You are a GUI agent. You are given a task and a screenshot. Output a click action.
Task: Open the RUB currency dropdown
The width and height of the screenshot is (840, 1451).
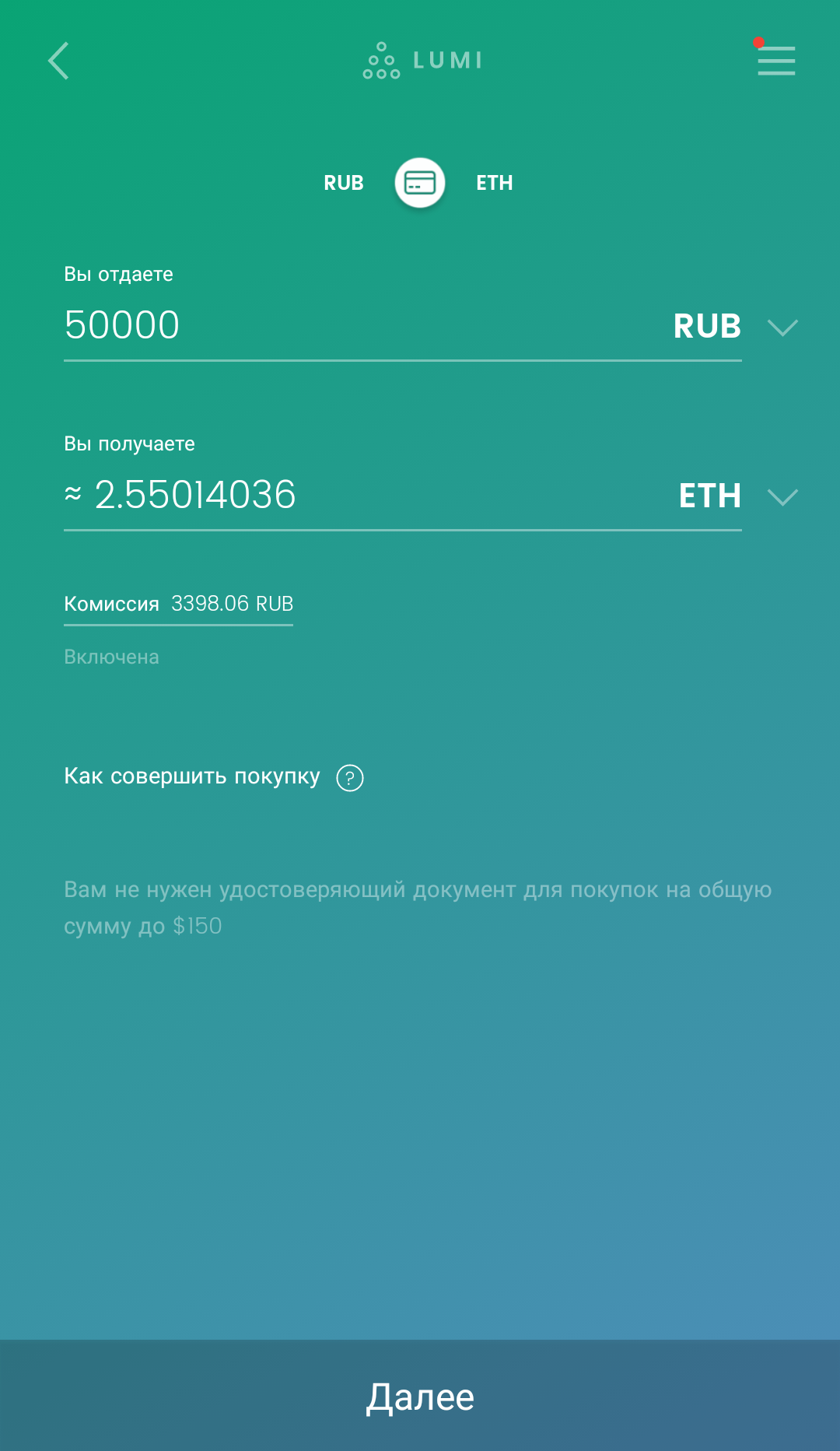pos(736,326)
